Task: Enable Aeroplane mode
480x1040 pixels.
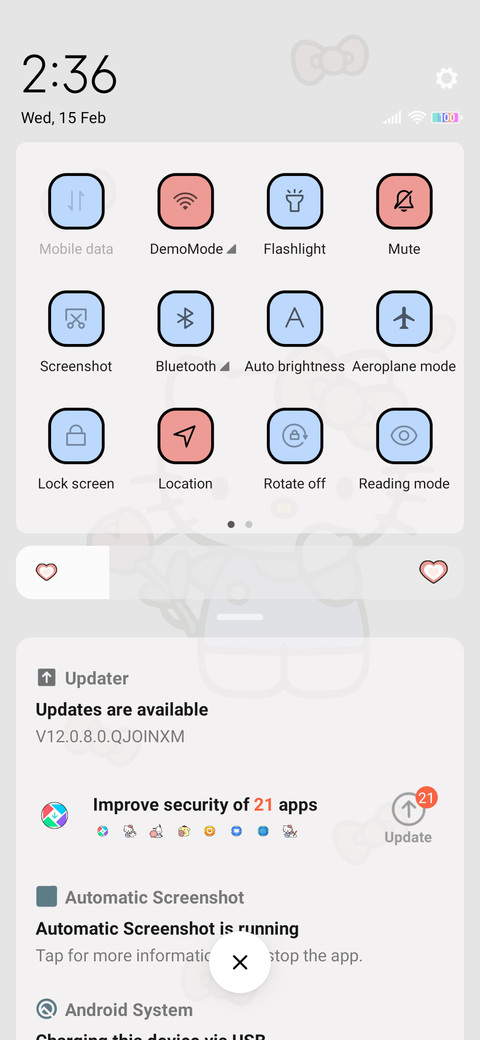Action: point(404,318)
